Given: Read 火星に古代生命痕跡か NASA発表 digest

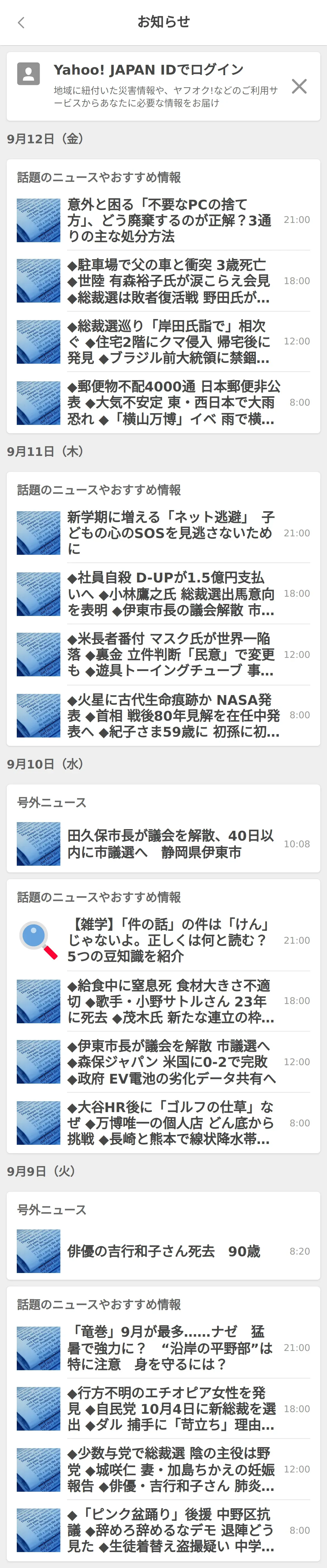Looking at the screenshot, I should (170, 716).
